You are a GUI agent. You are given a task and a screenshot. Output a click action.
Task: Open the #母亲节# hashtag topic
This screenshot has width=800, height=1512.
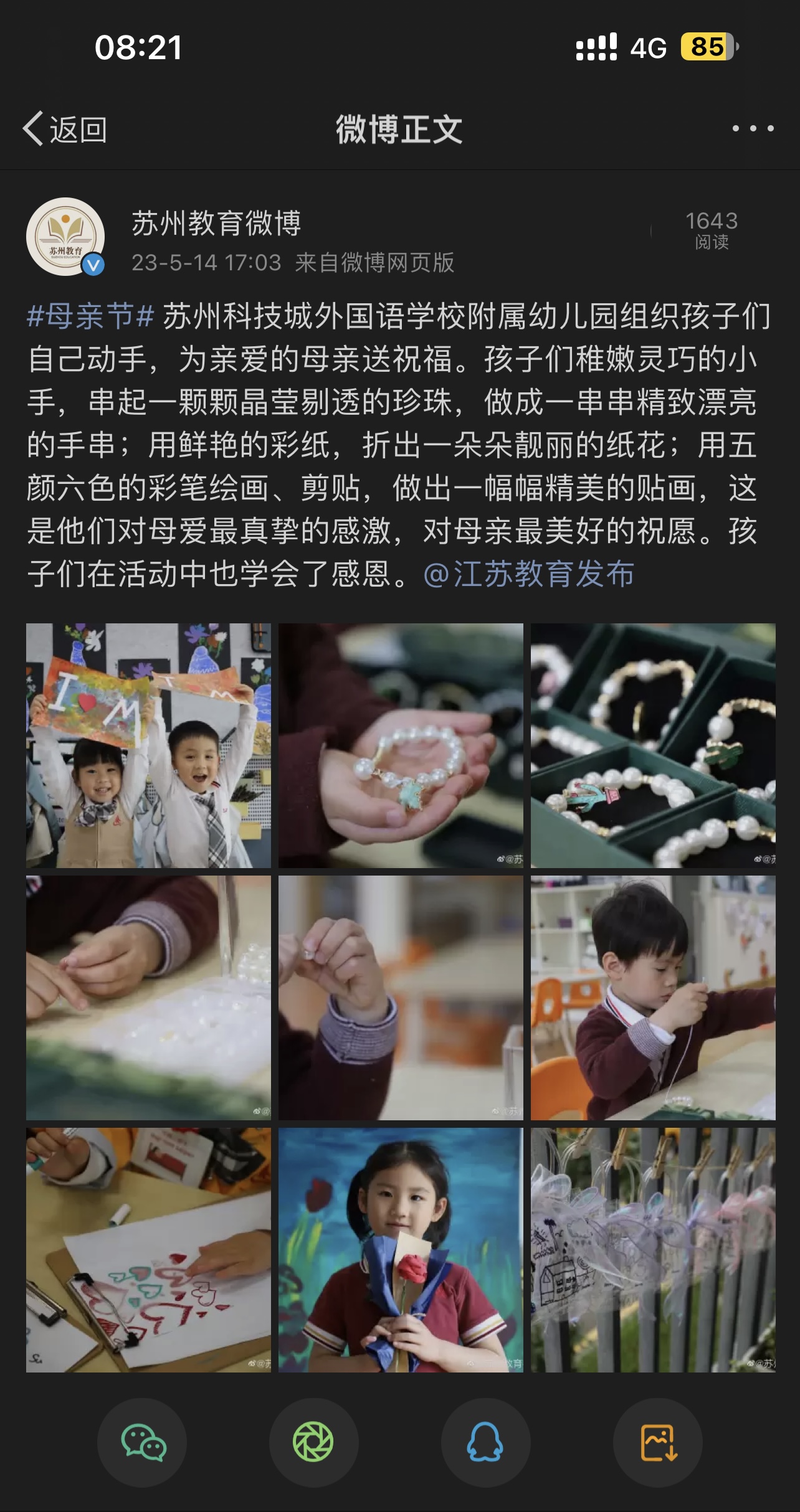(90, 316)
